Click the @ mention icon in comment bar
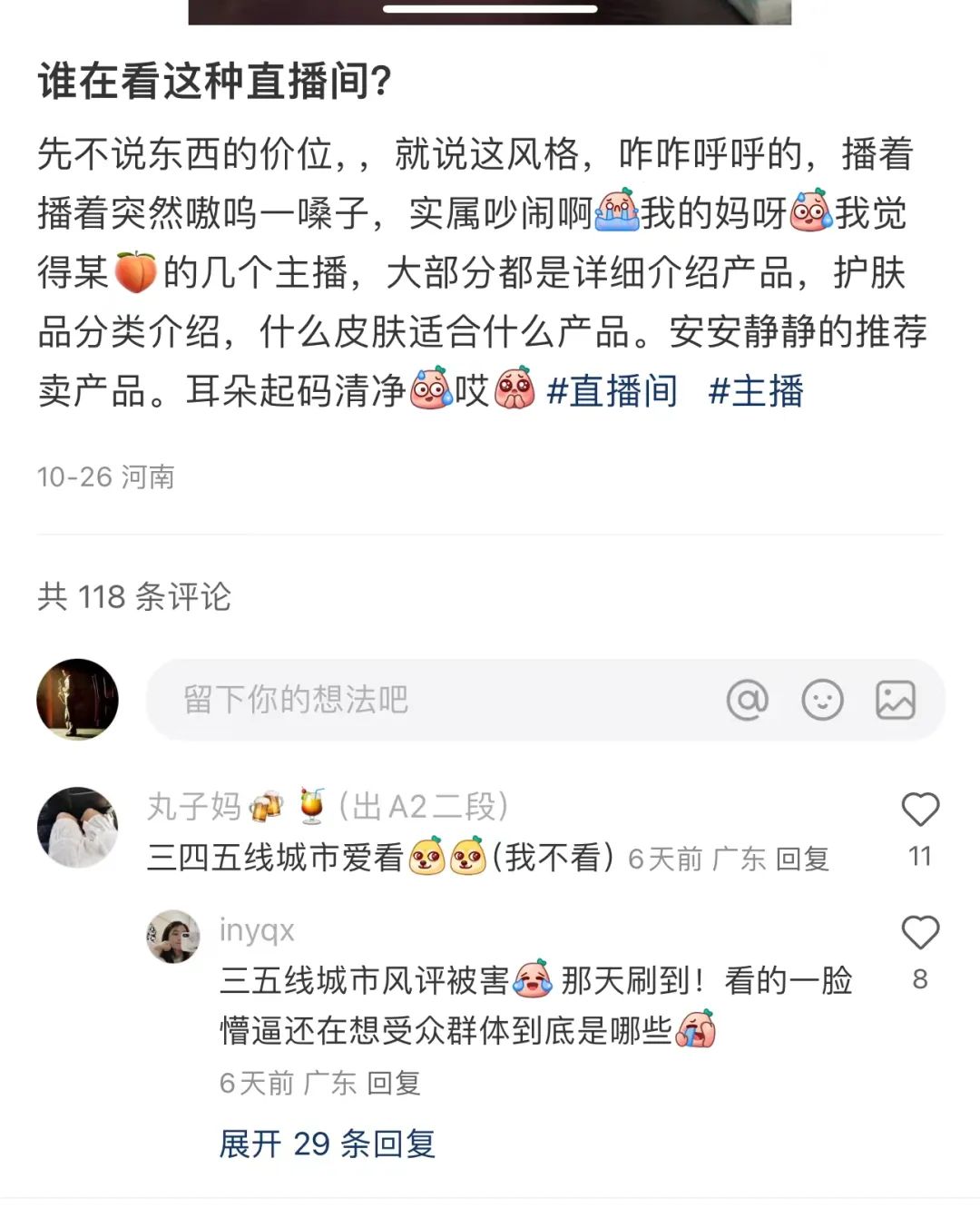This screenshot has height=1208, width=980. (750, 700)
